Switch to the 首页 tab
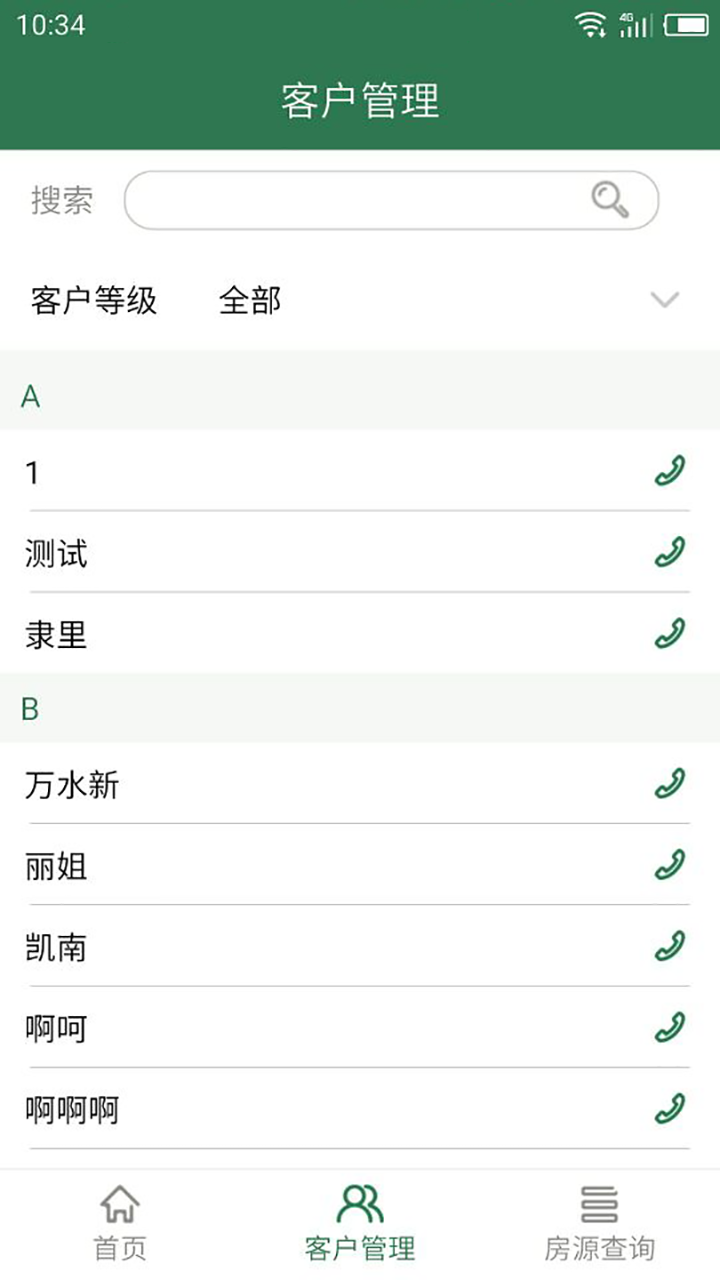Image resolution: width=720 pixels, height=1280 pixels. (x=120, y=1220)
